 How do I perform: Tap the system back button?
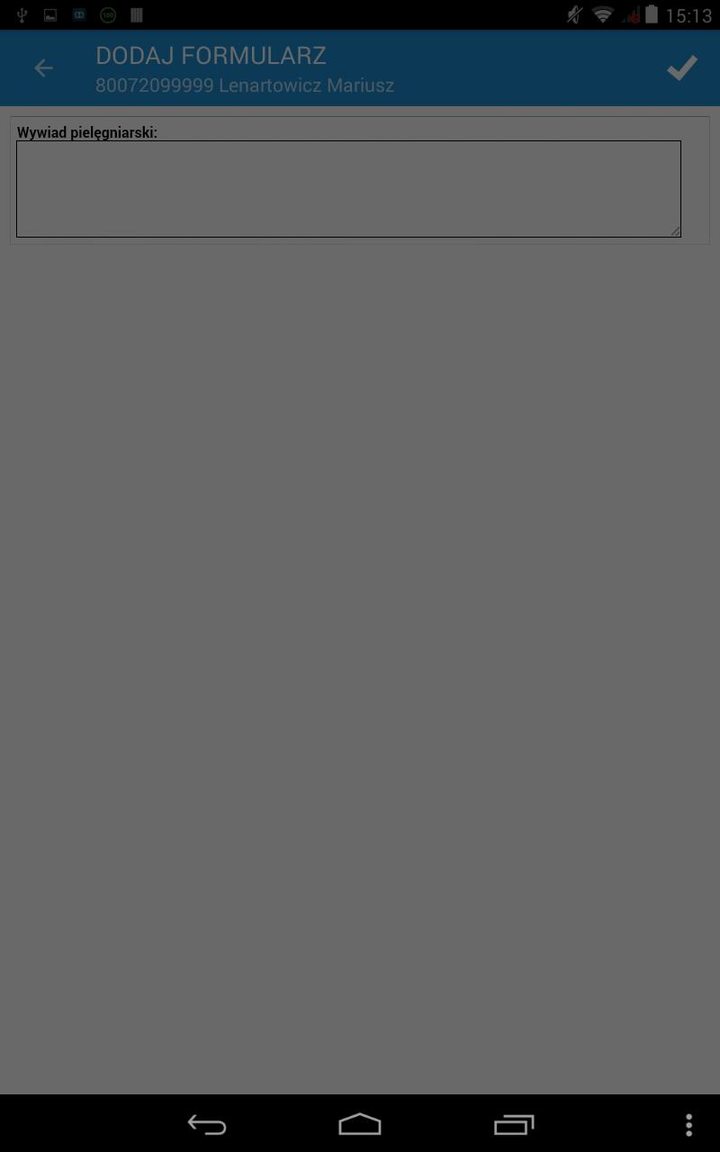[x=207, y=1125]
